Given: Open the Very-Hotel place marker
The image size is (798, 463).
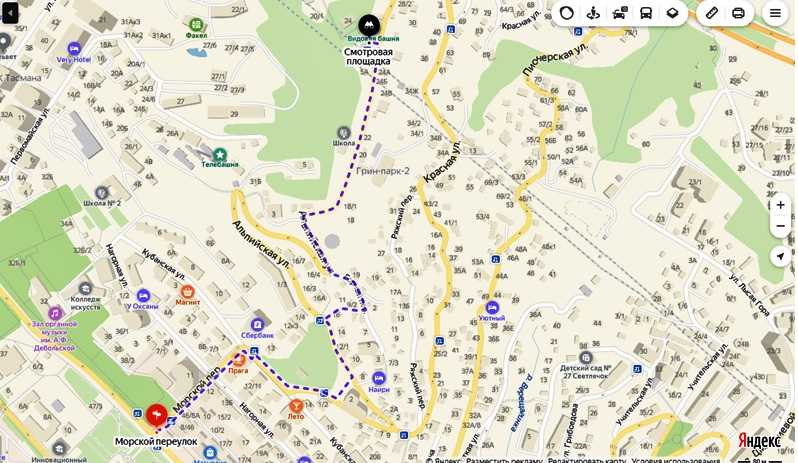Looking at the screenshot, I should (x=73, y=48).
